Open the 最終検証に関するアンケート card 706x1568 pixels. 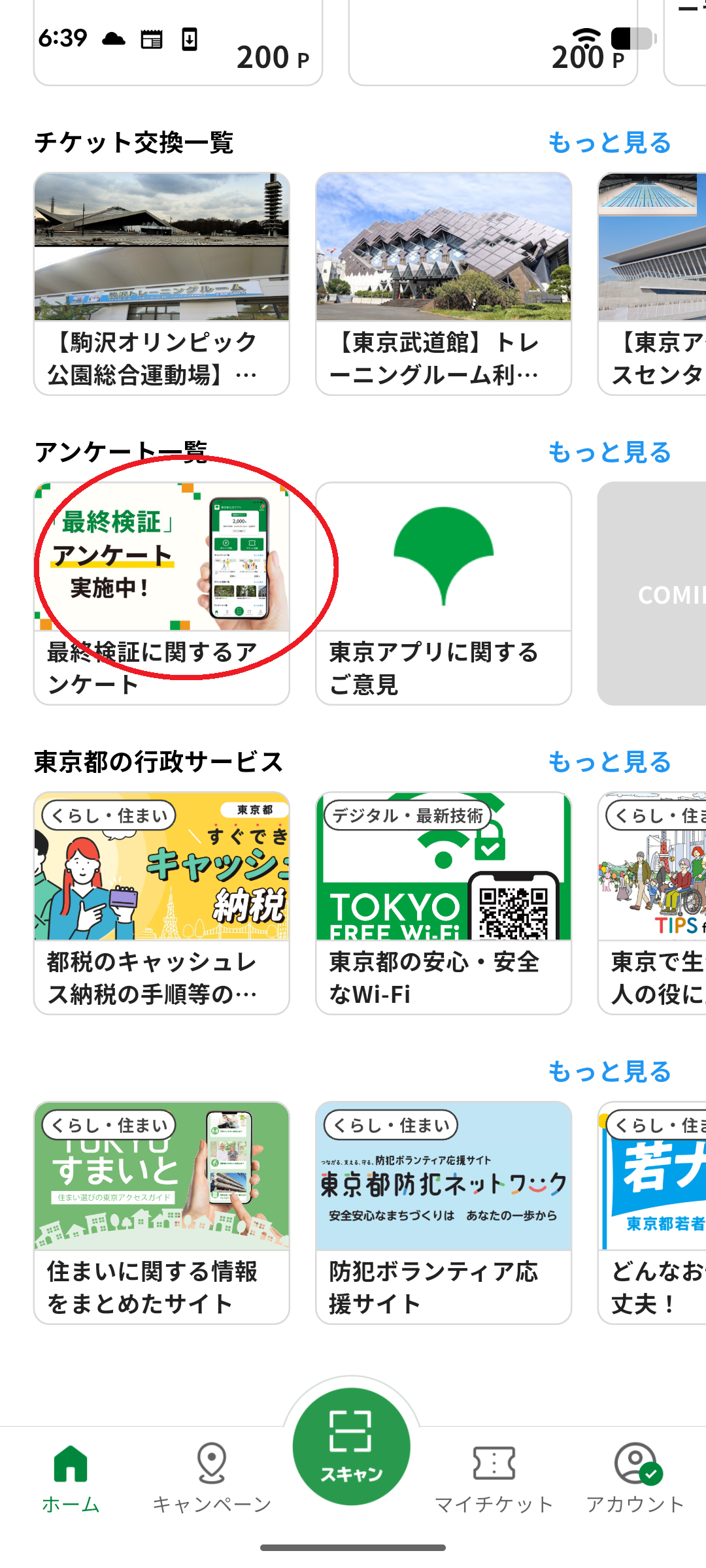click(161, 593)
